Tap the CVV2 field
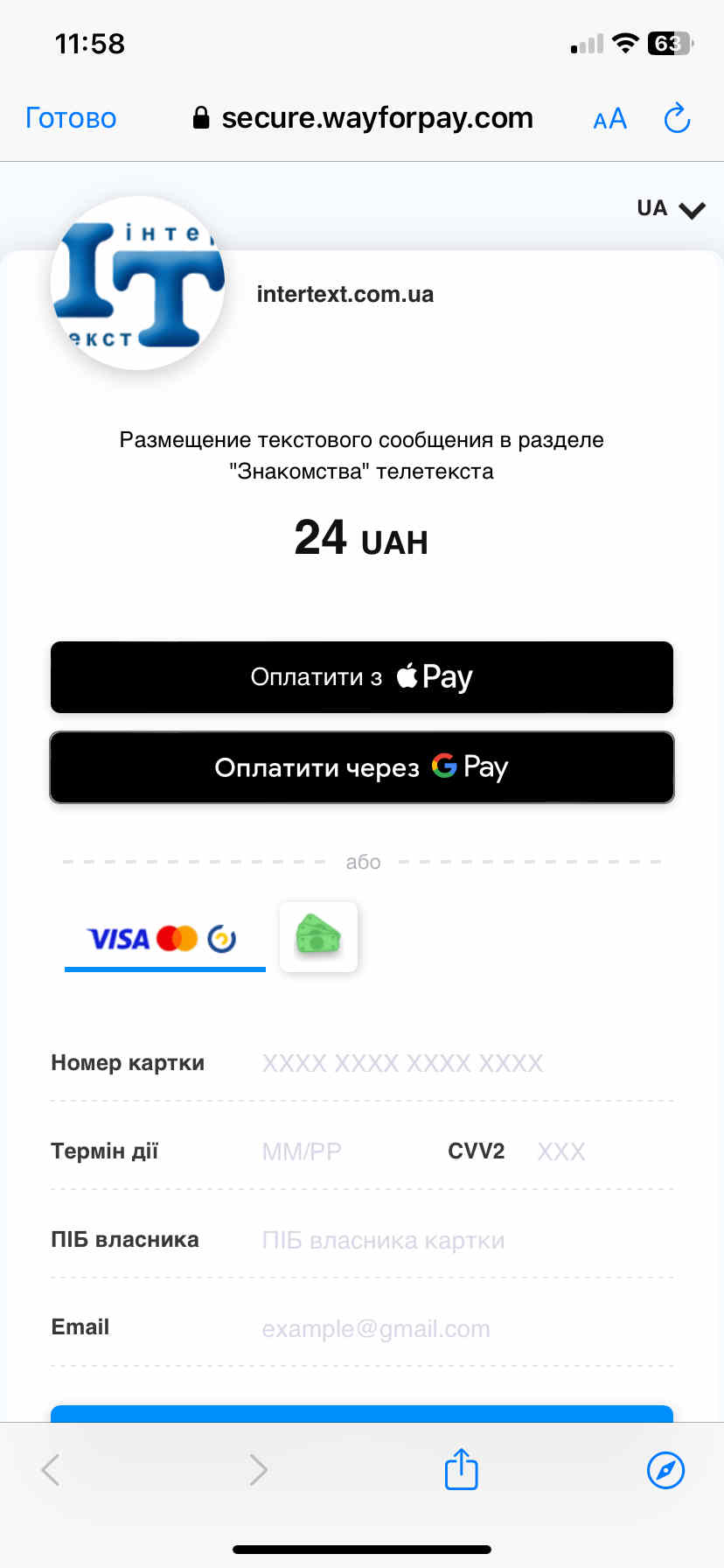Screen dimensions: 724x1568 click(x=603, y=1151)
